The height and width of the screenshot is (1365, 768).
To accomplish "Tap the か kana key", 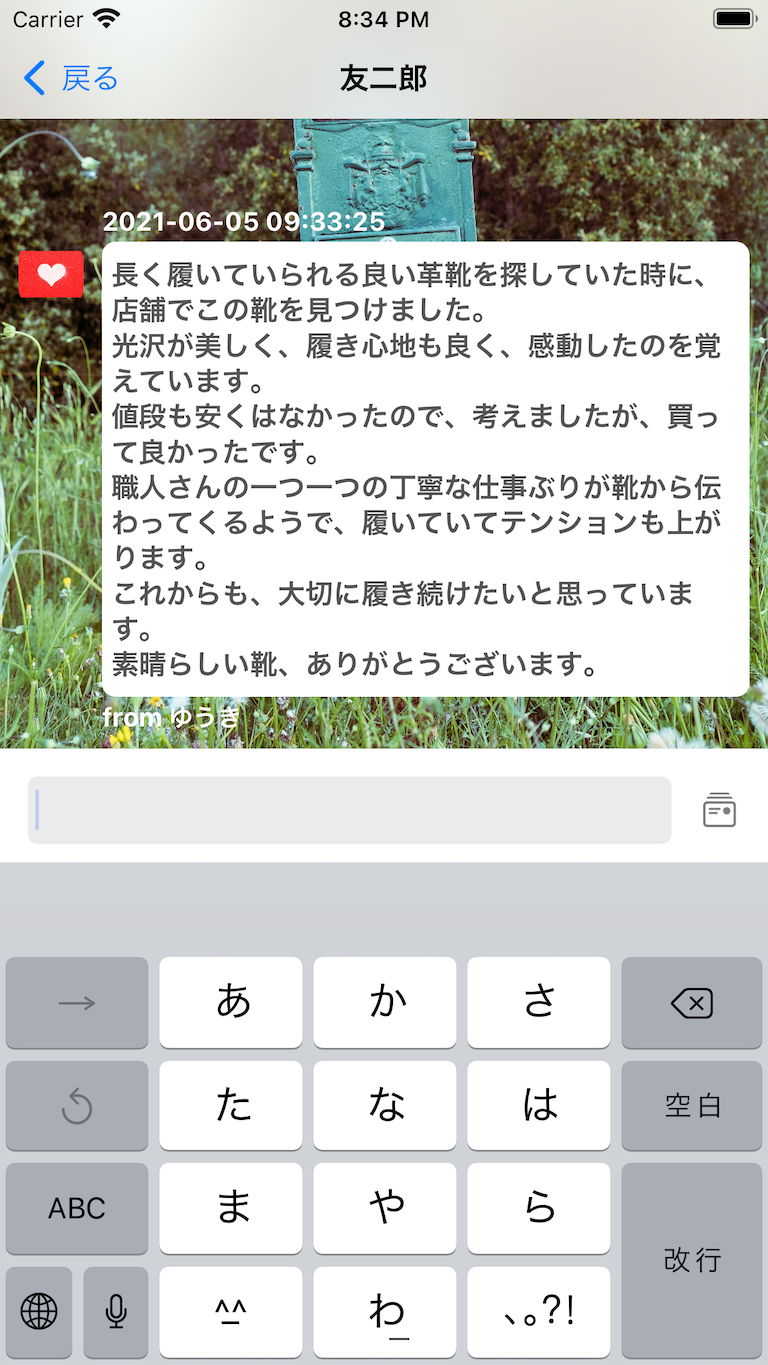I will 385,1002.
